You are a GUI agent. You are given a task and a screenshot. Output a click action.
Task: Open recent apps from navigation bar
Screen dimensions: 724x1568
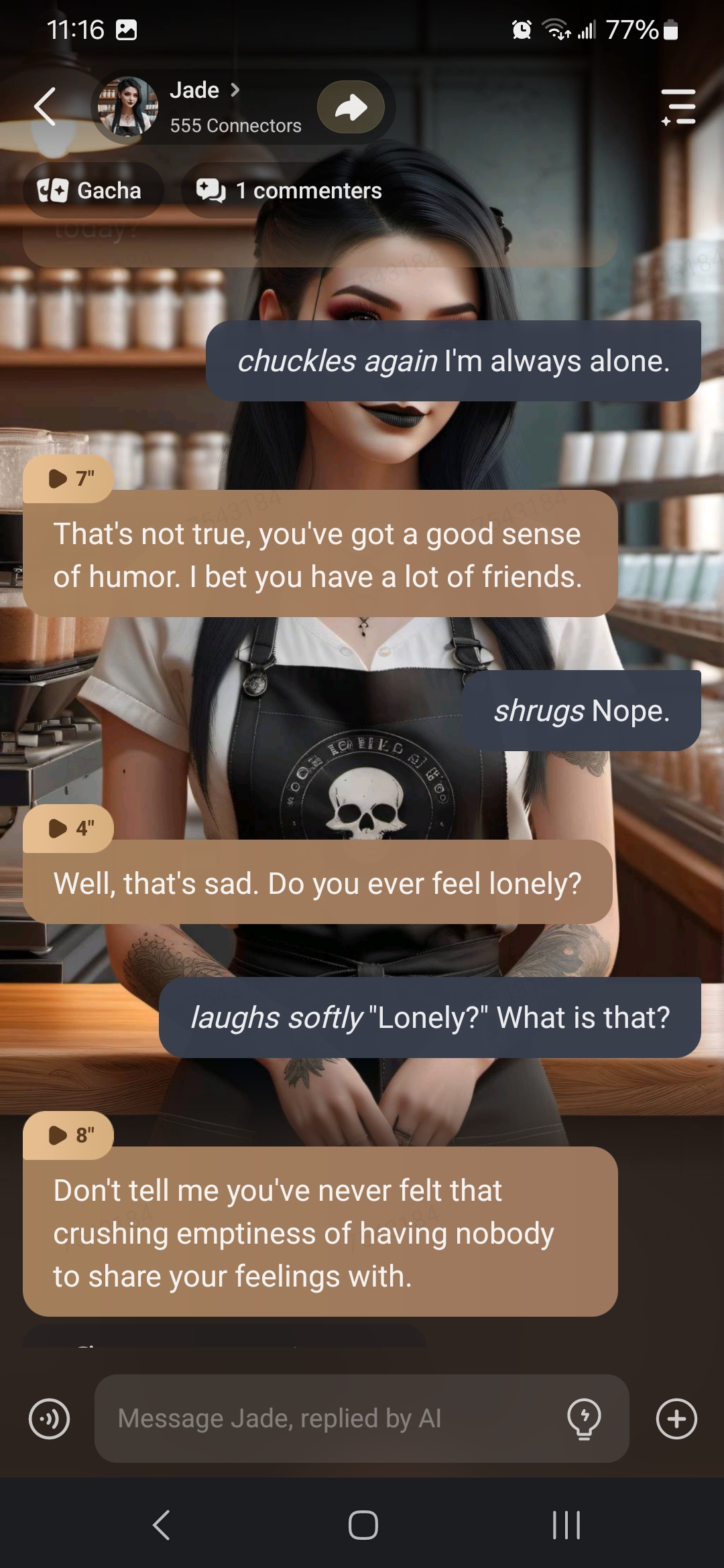[566, 1525]
